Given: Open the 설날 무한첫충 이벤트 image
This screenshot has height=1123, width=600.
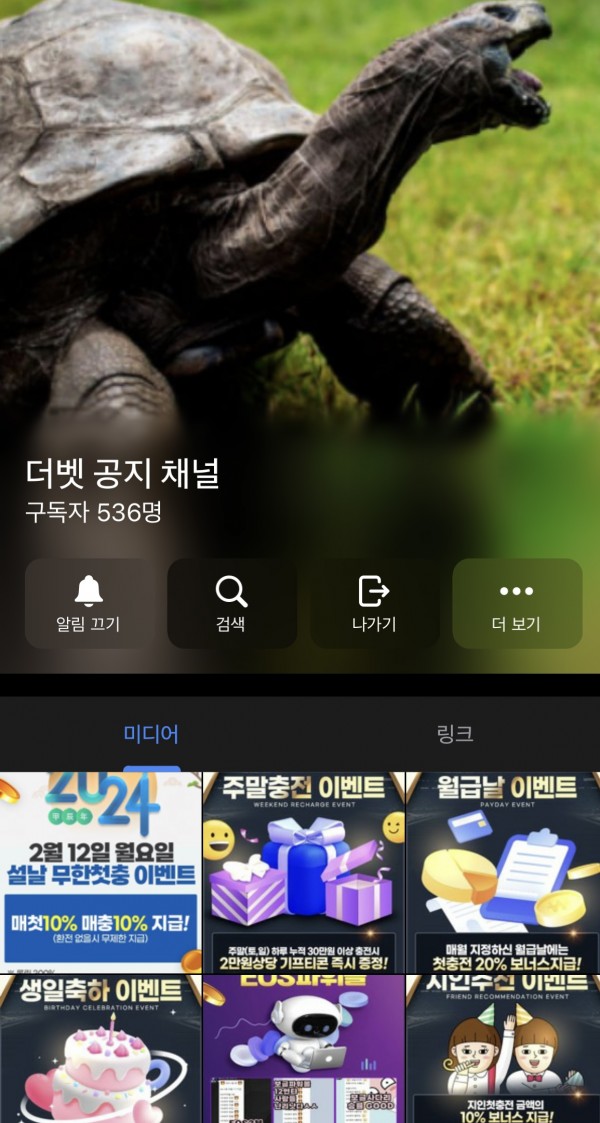Looking at the screenshot, I should click(100, 871).
